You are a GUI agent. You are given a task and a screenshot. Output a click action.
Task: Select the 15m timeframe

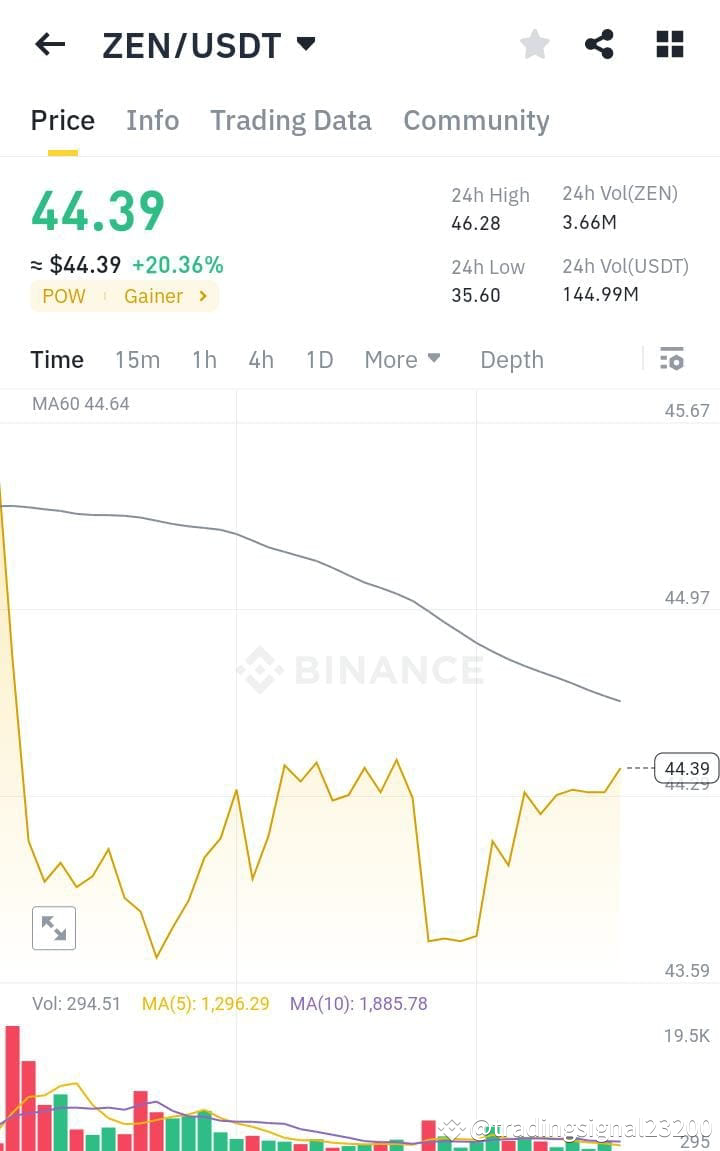137,359
